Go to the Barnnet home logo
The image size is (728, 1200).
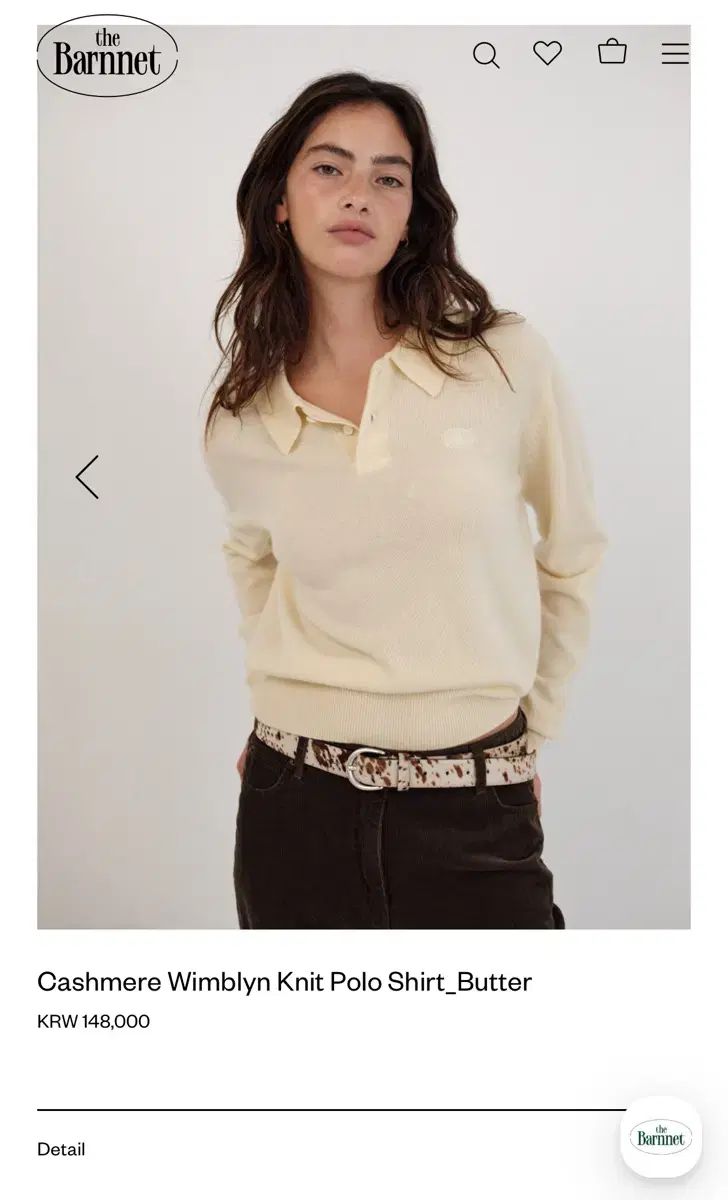point(107,56)
